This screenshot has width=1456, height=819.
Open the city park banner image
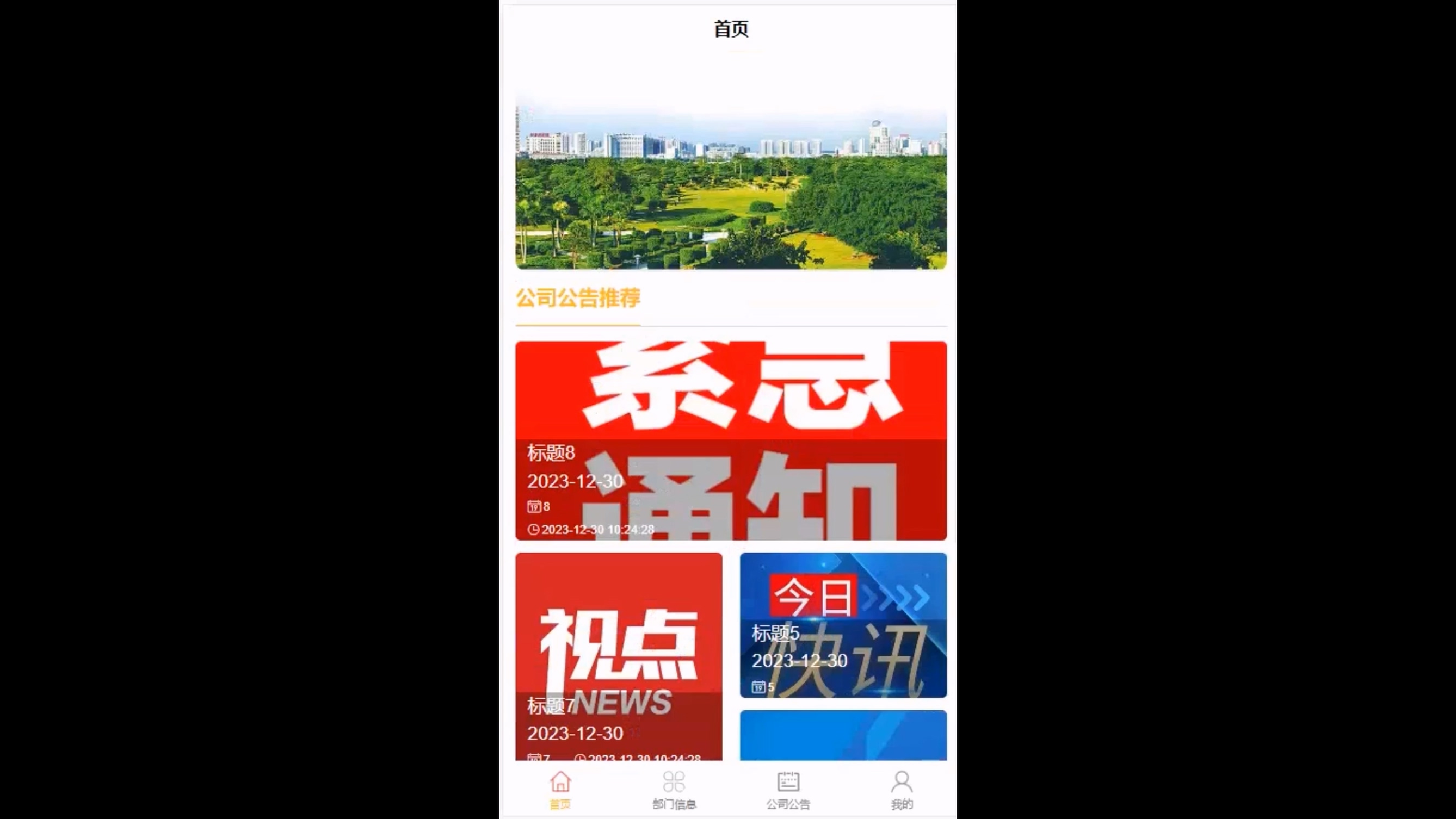click(731, 181)
